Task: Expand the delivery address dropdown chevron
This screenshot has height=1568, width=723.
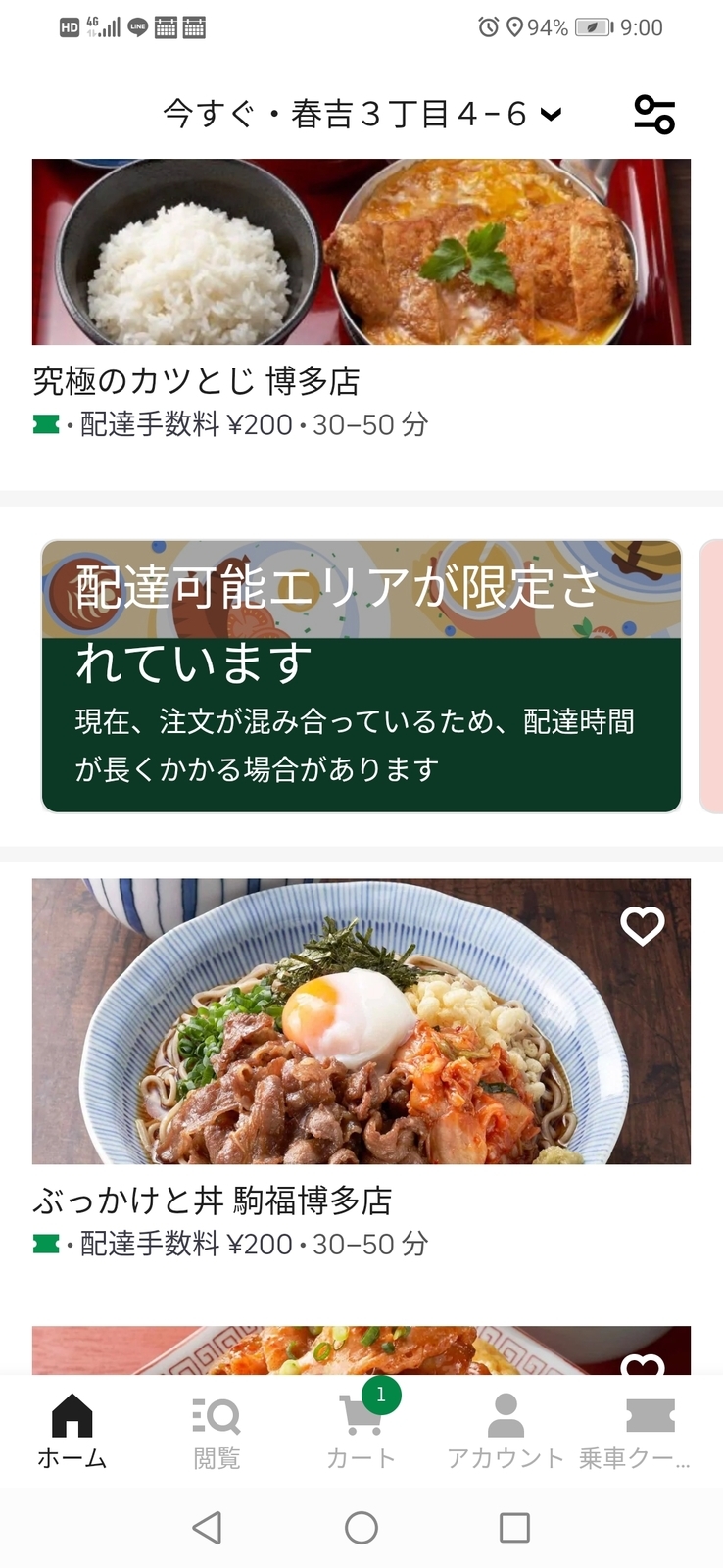Action: 553,113
